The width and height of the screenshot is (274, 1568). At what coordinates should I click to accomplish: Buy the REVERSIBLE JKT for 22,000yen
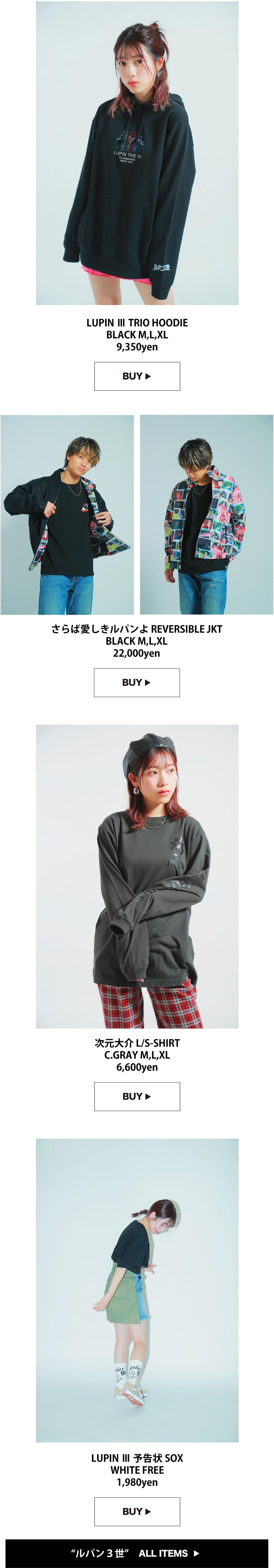pos(136,682)
